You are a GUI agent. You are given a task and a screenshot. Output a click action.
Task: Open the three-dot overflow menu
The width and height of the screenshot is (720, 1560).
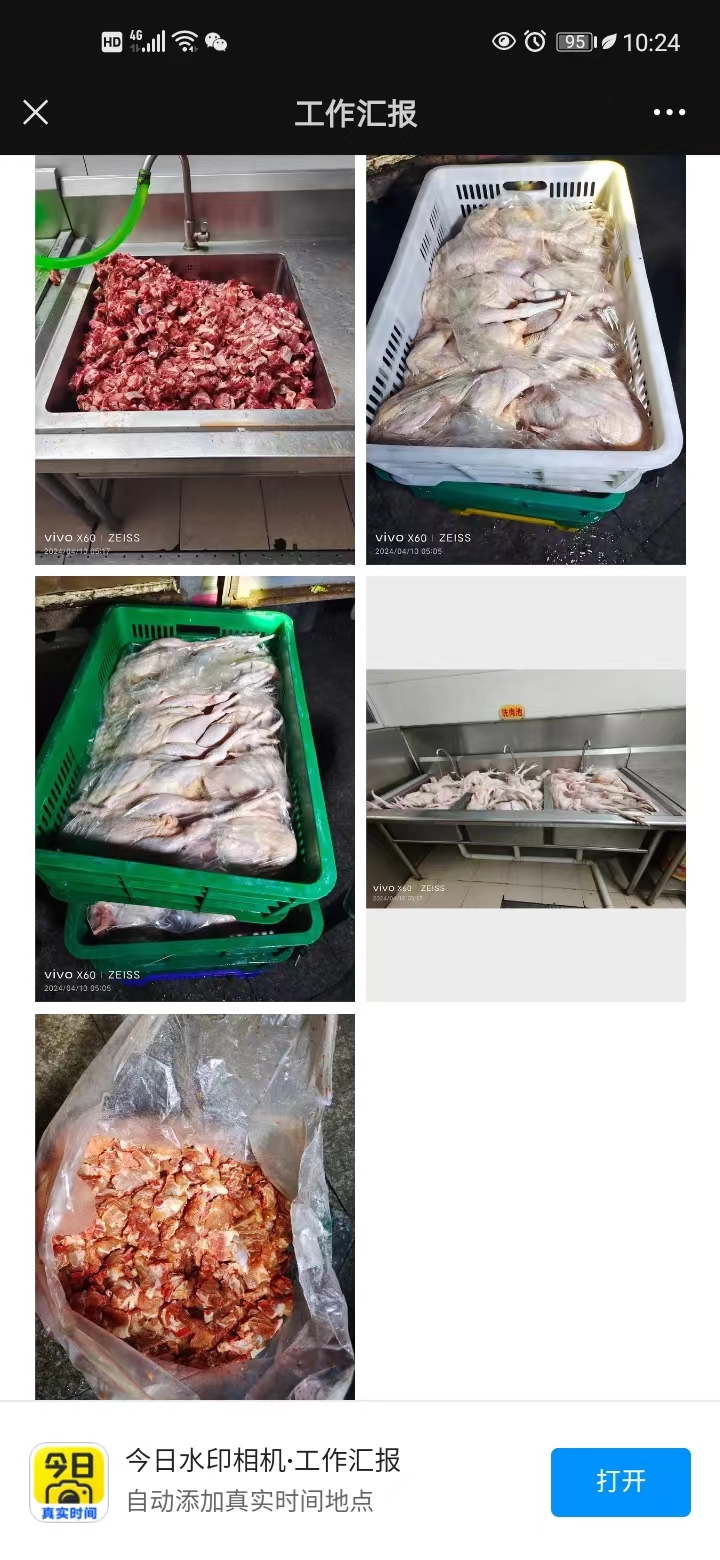pyautogui.click(x=669, y=112)
